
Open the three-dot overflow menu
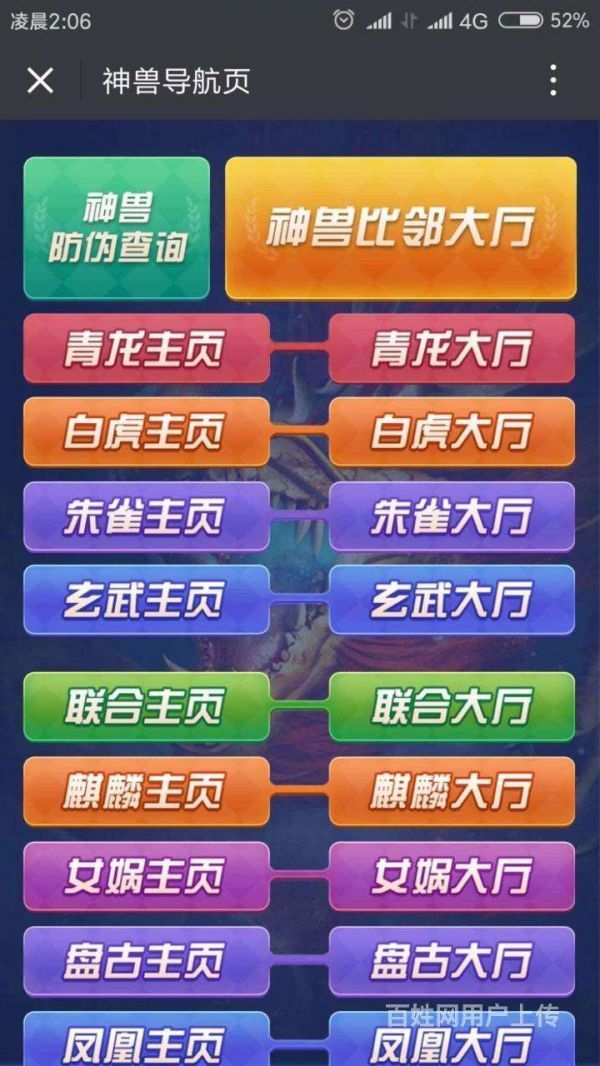(553, 81)
